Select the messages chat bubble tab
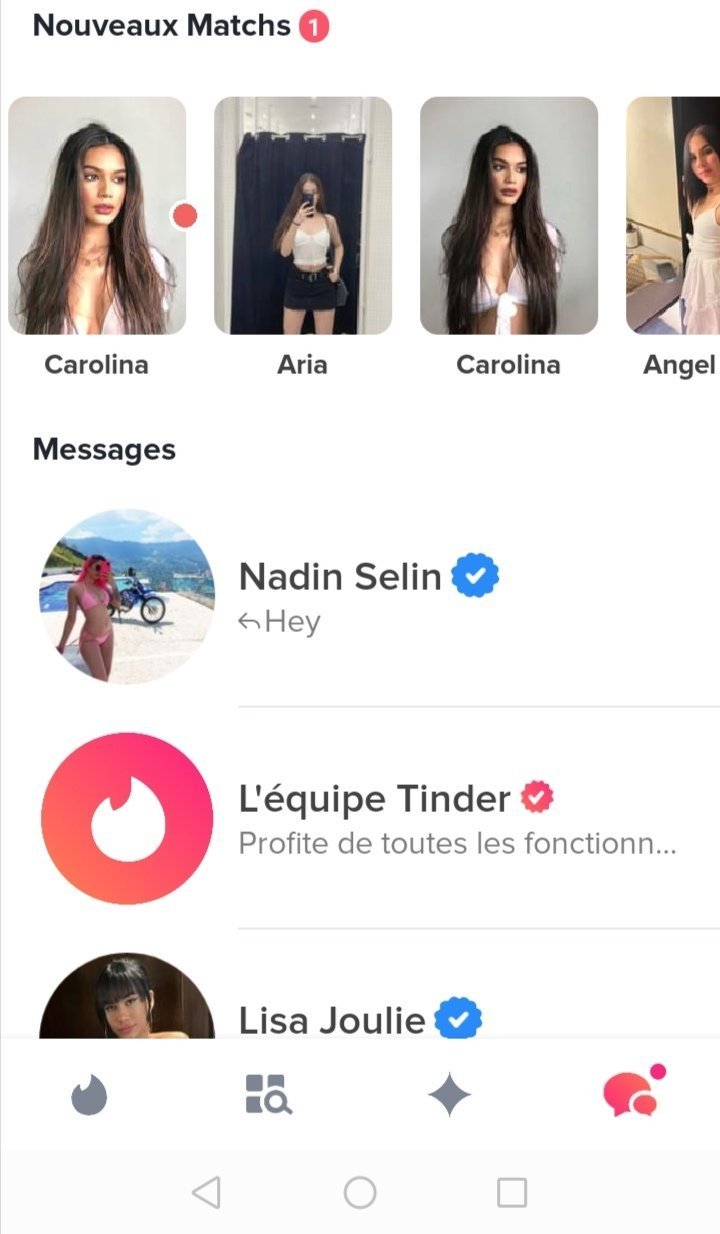The width and height of the screenshot is (720, 1234). [x=633, y=1092]
